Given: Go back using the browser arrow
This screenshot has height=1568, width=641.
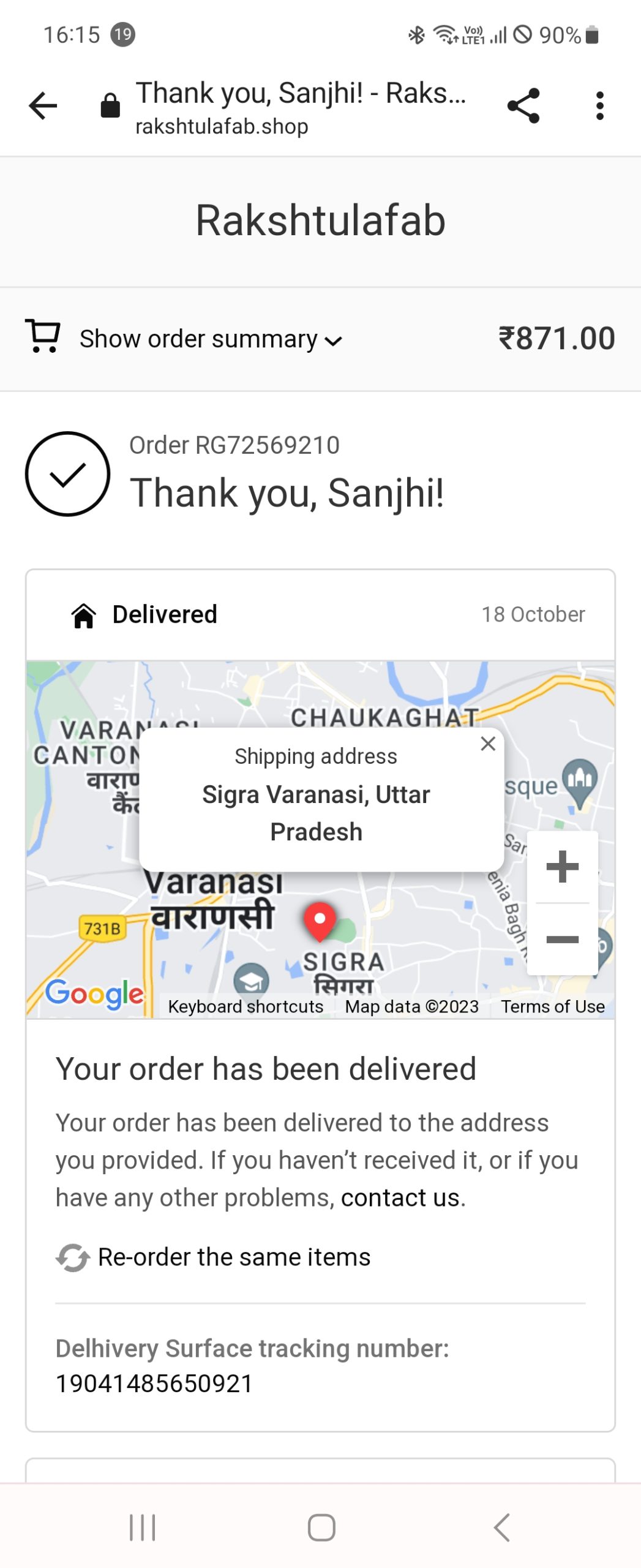Looking at the screenshot, I should coord(43,105).
